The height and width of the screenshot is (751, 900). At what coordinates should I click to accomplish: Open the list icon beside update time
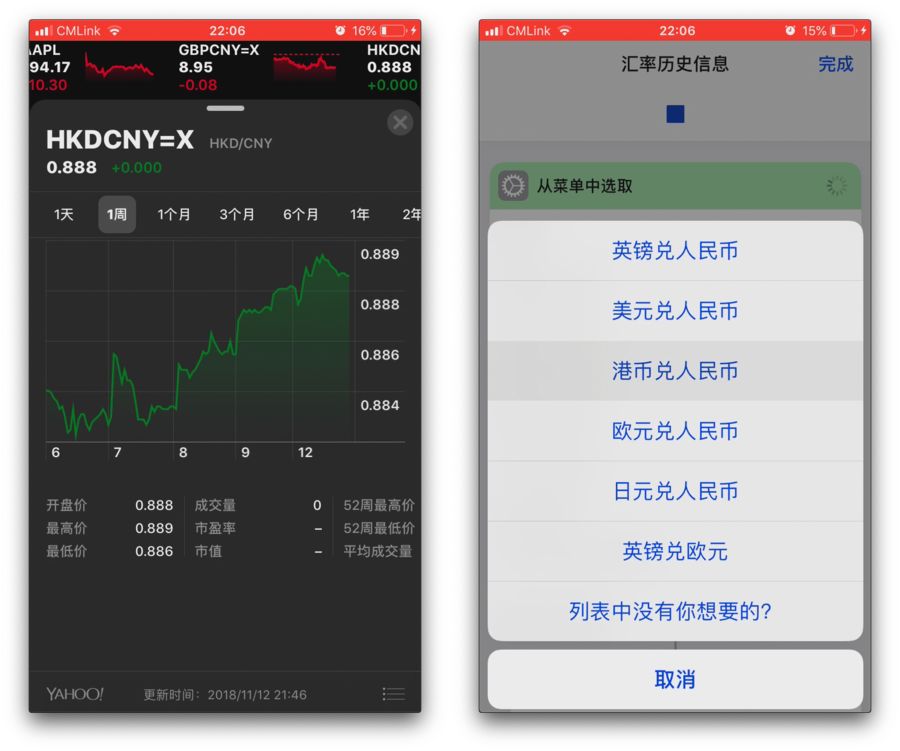pyautogui.click(x=393, y=694)
